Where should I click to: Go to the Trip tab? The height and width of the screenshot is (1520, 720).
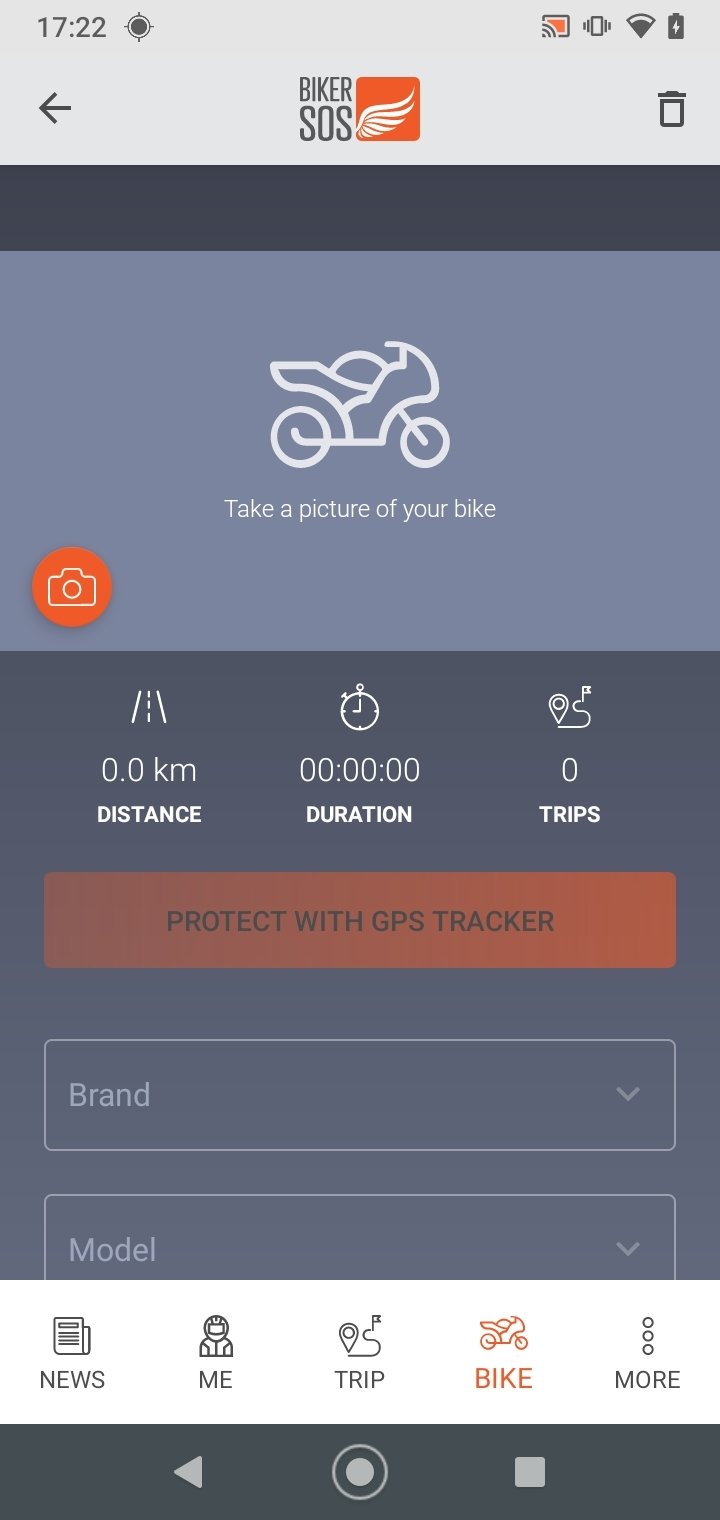pyautogui.click(x=360, y=1353)
